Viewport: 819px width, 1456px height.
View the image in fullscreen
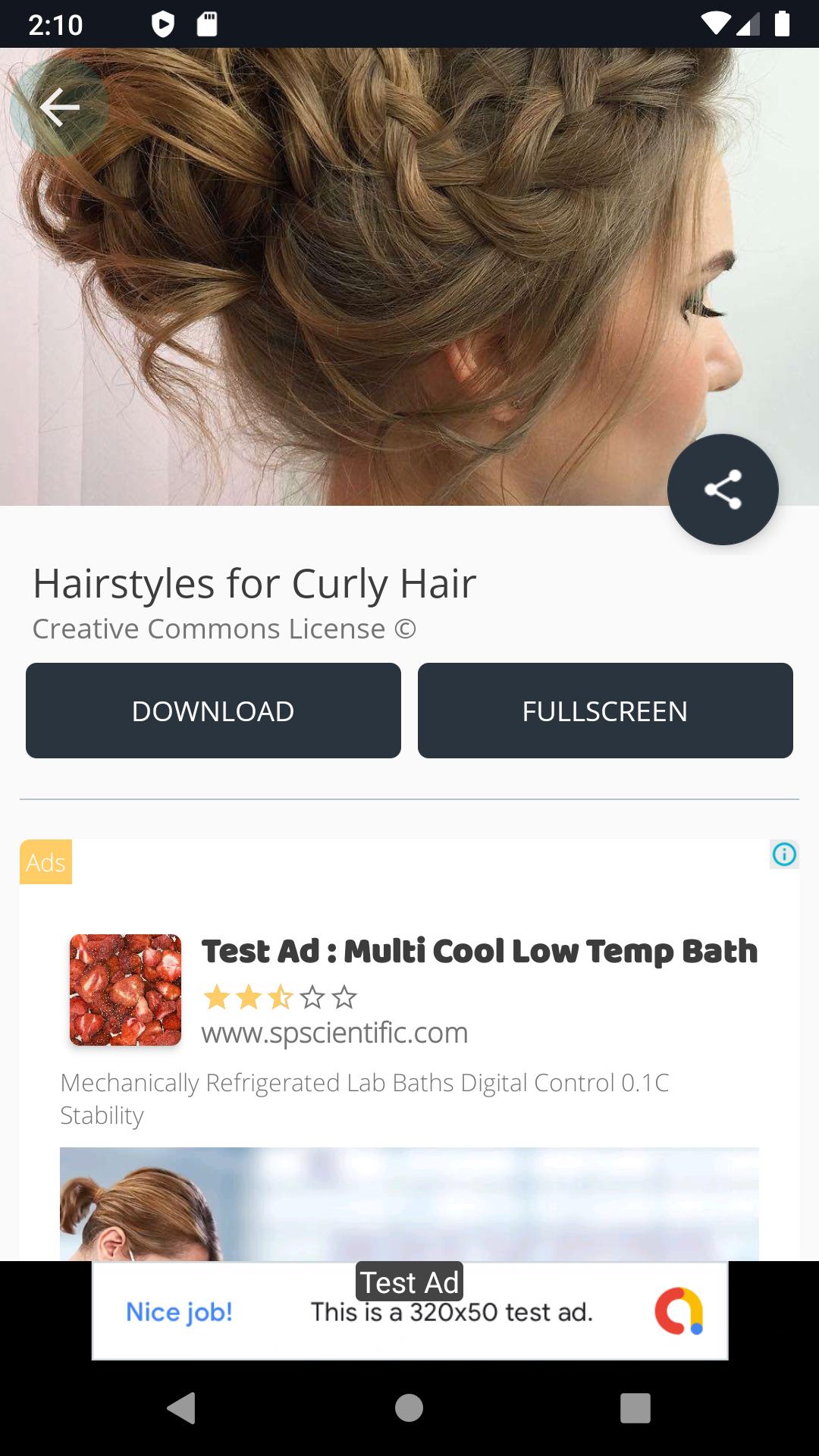[605, 711]
